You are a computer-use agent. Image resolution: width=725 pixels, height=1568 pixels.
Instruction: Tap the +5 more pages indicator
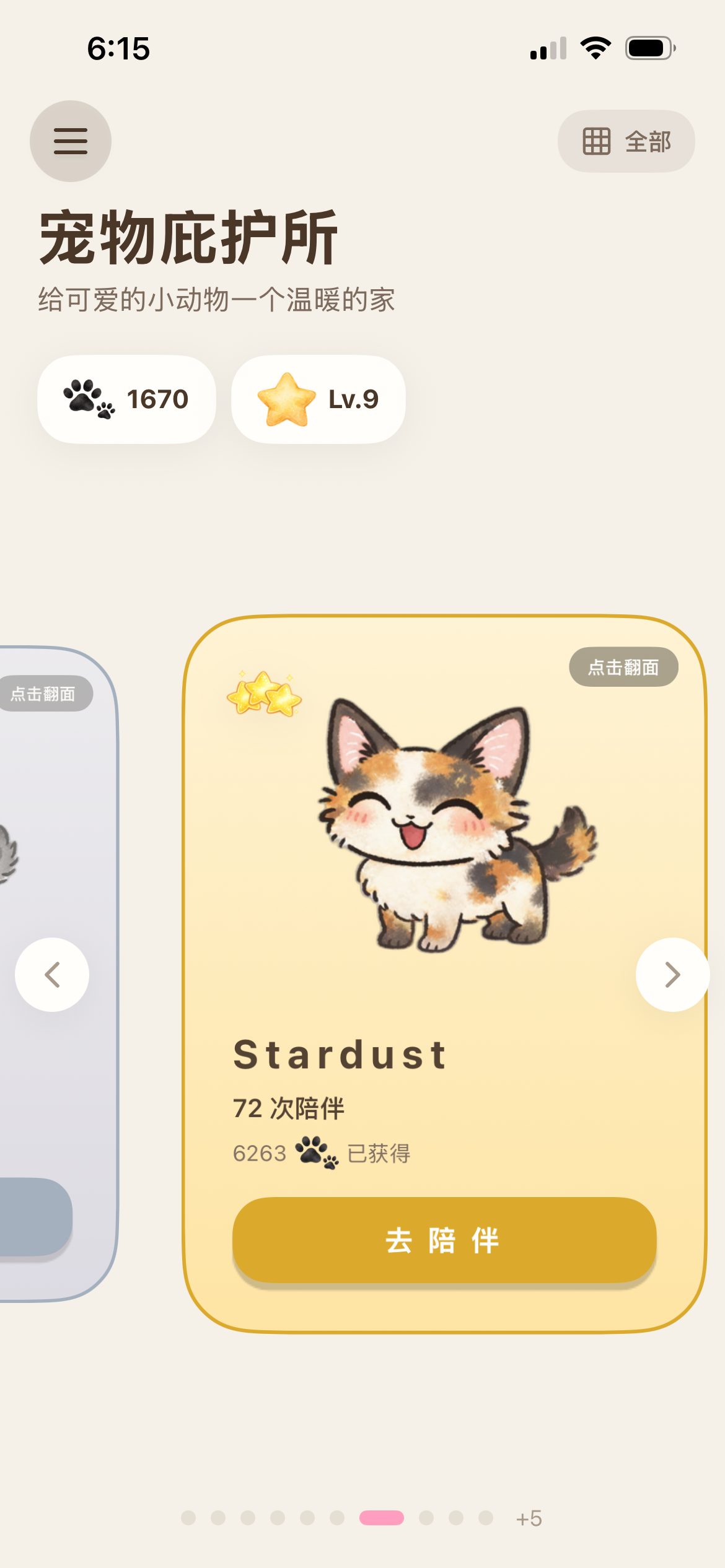click(529, 1518)
